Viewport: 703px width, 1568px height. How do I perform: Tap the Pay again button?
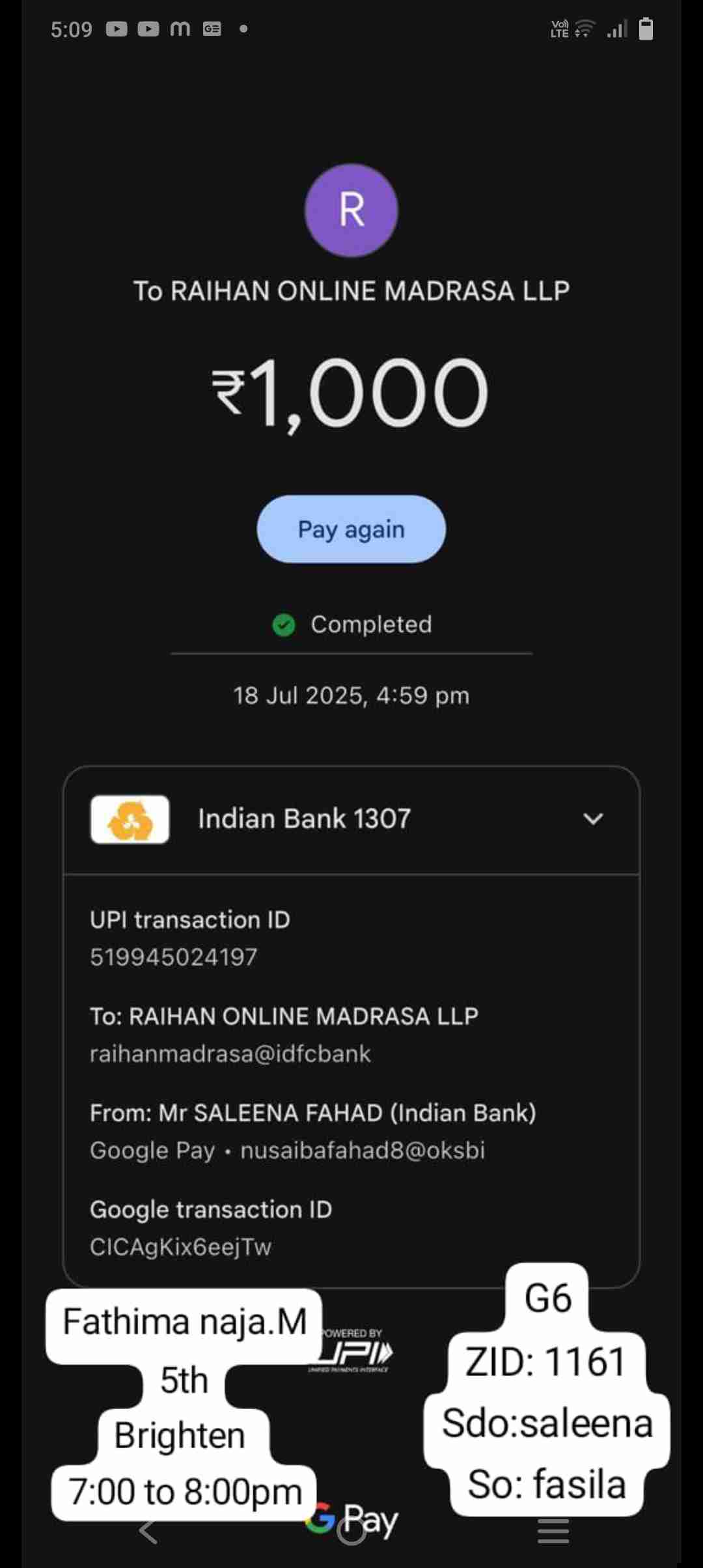pyautogui.click(x=351, y=529)
